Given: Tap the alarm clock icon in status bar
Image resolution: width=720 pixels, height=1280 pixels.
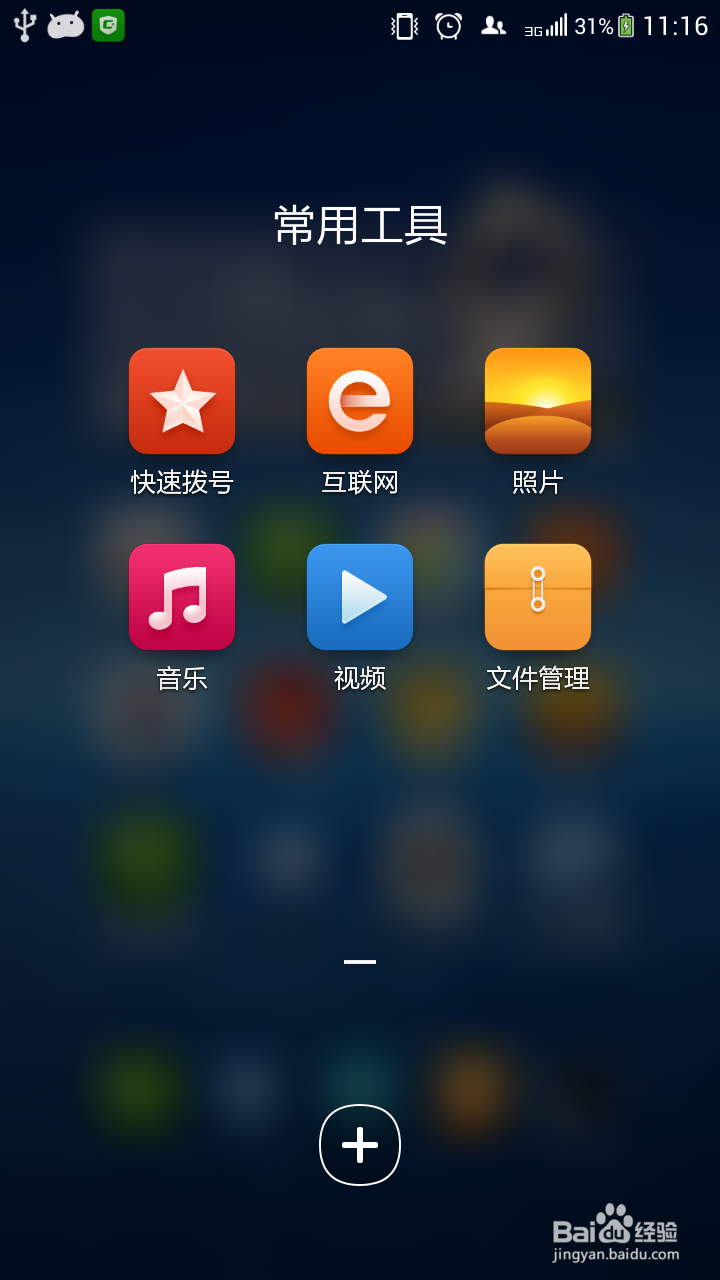Looking at the screenshot, I should pos(448,27).
